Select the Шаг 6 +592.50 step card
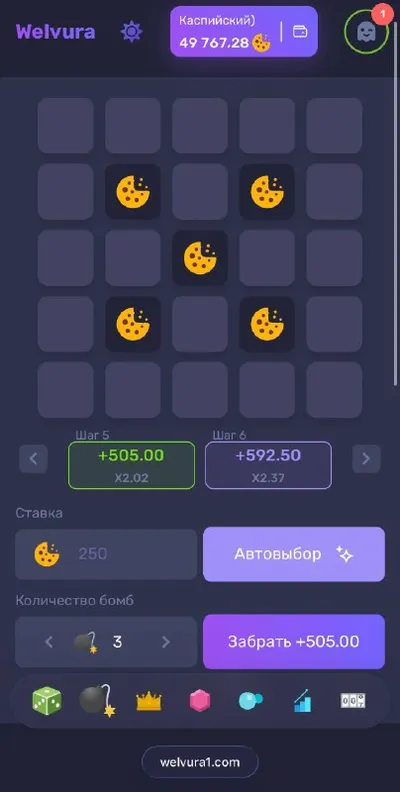Viewport: 400px width, 792px height. (268, 465)
